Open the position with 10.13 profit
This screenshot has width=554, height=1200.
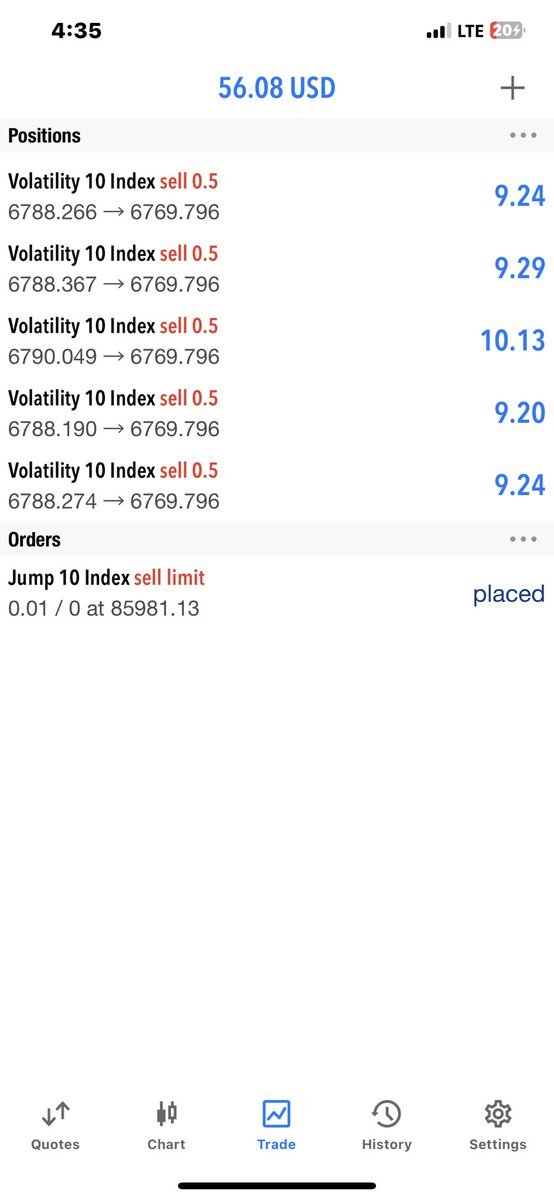[277, 341]
